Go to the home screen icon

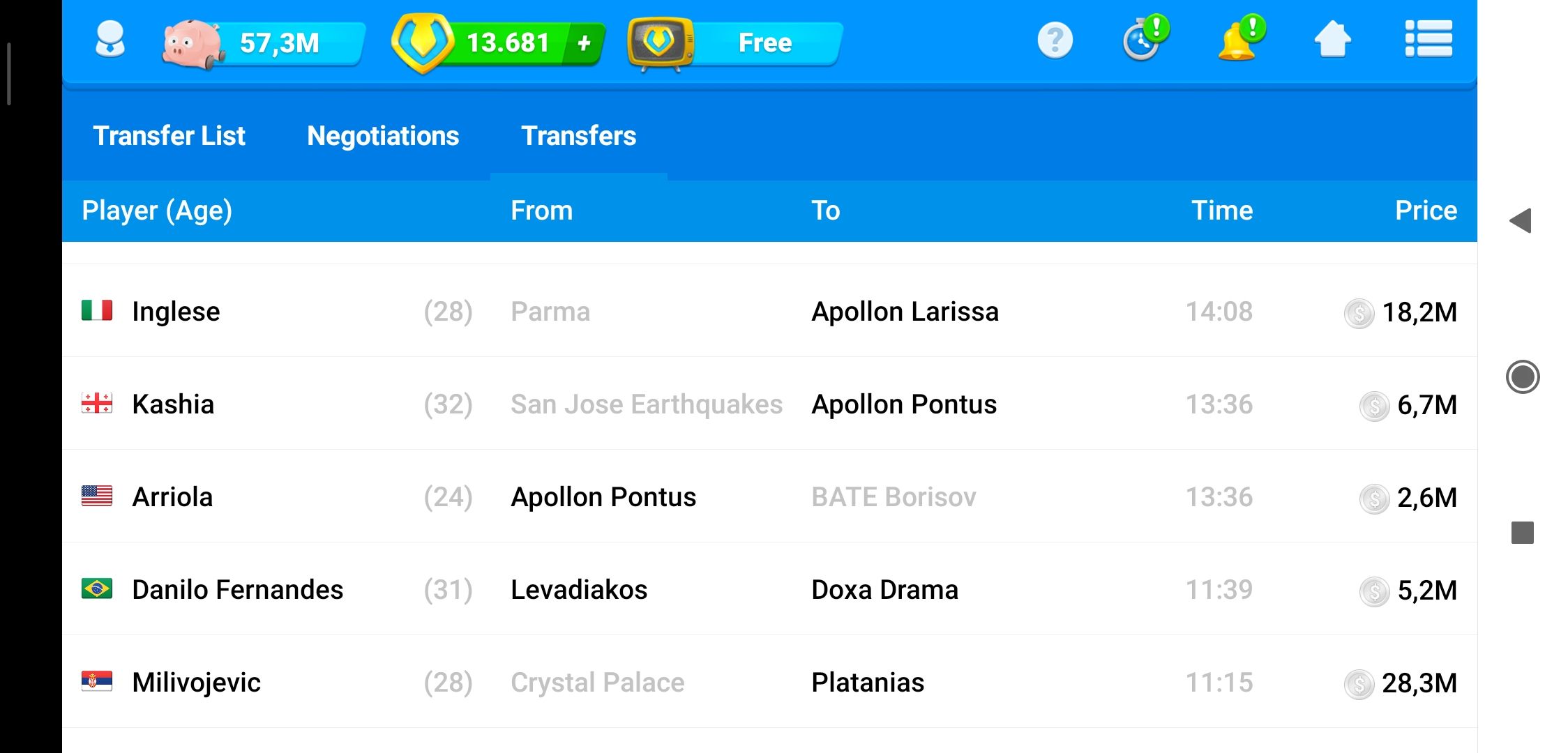tap(1332, 39)
